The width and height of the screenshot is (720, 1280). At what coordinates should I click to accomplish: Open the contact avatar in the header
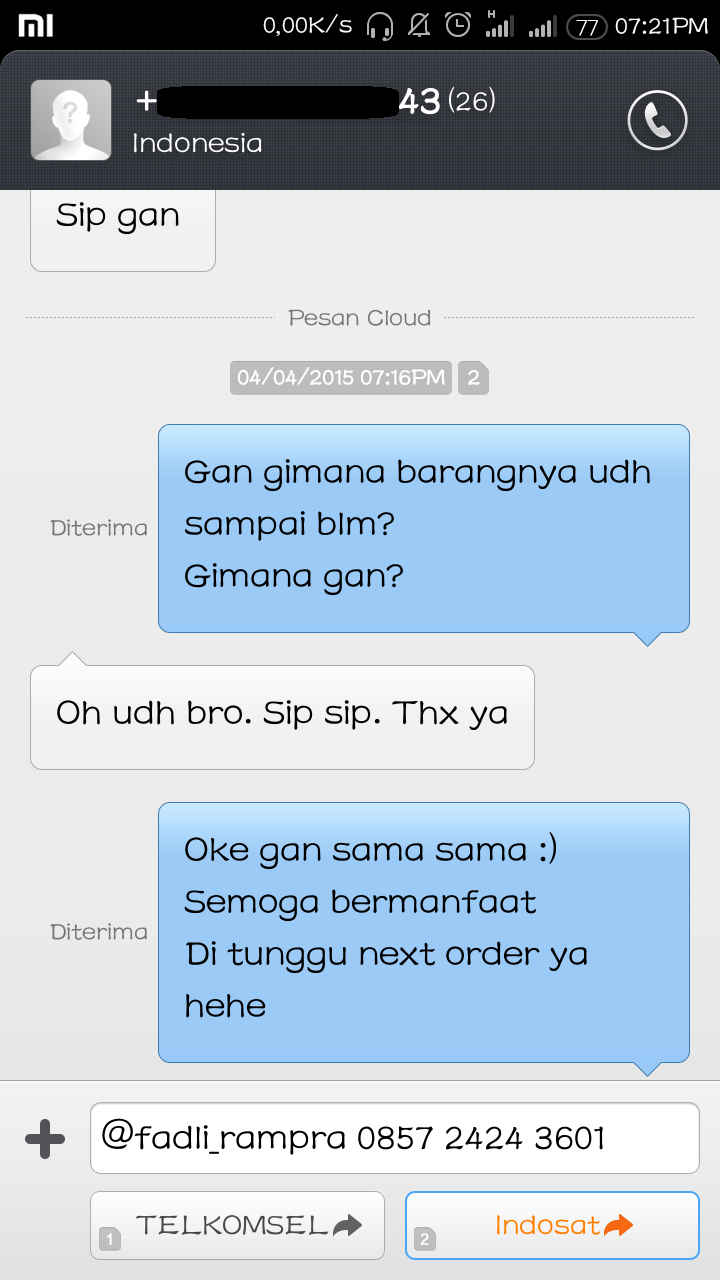[x=71, y=120]
